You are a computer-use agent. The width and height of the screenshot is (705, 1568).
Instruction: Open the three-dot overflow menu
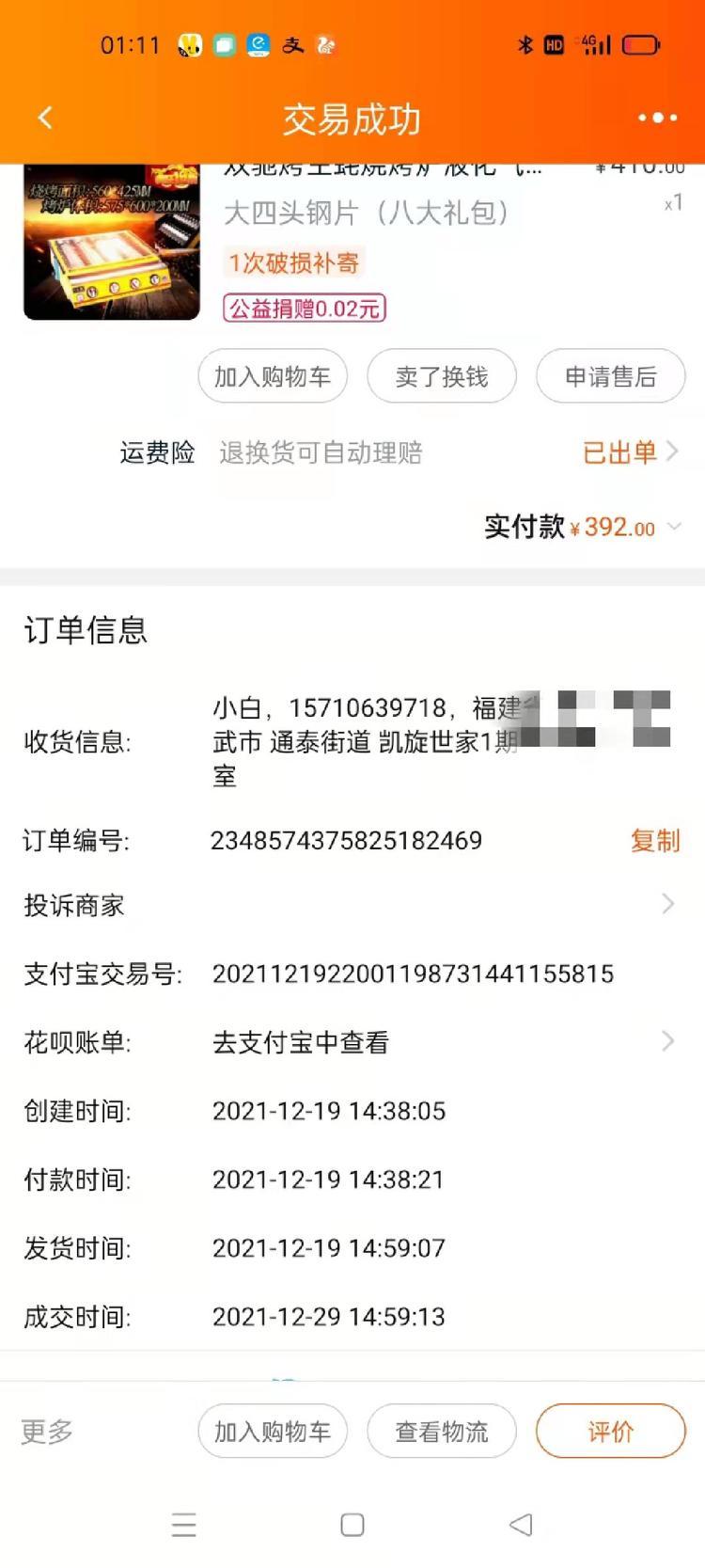657,118
